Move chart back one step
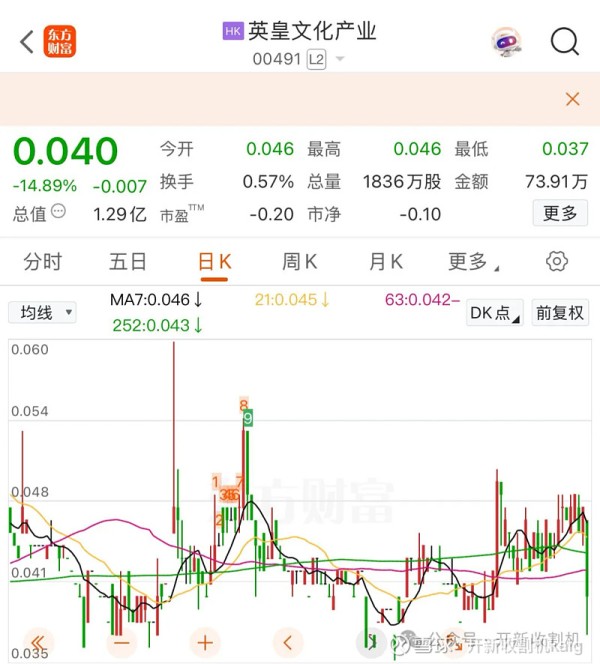The width and height of the screenshot is (600, 664). (288, 642)
